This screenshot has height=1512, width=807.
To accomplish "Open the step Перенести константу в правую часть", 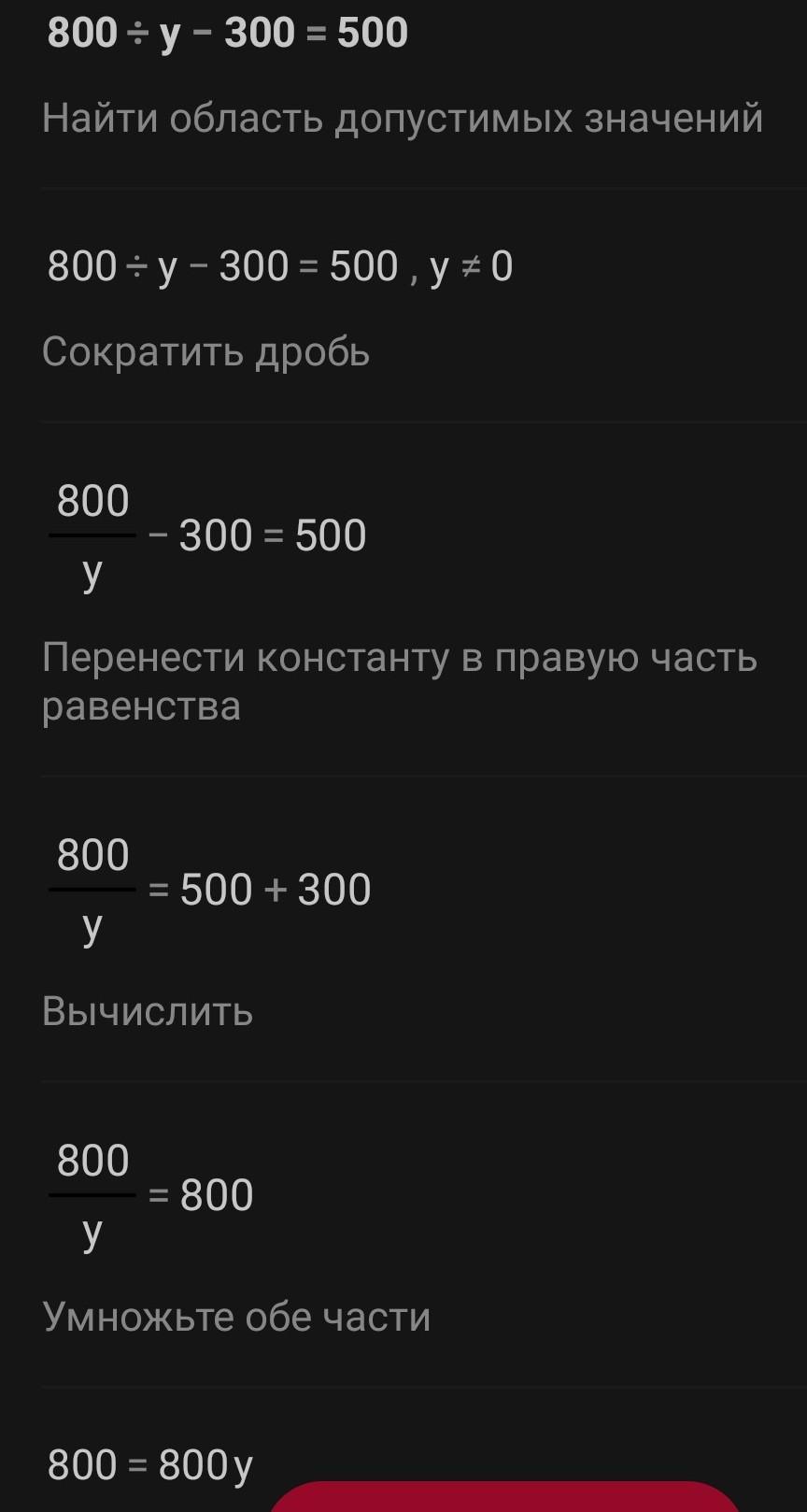I will pyautogui.click(x=400, y=681).
